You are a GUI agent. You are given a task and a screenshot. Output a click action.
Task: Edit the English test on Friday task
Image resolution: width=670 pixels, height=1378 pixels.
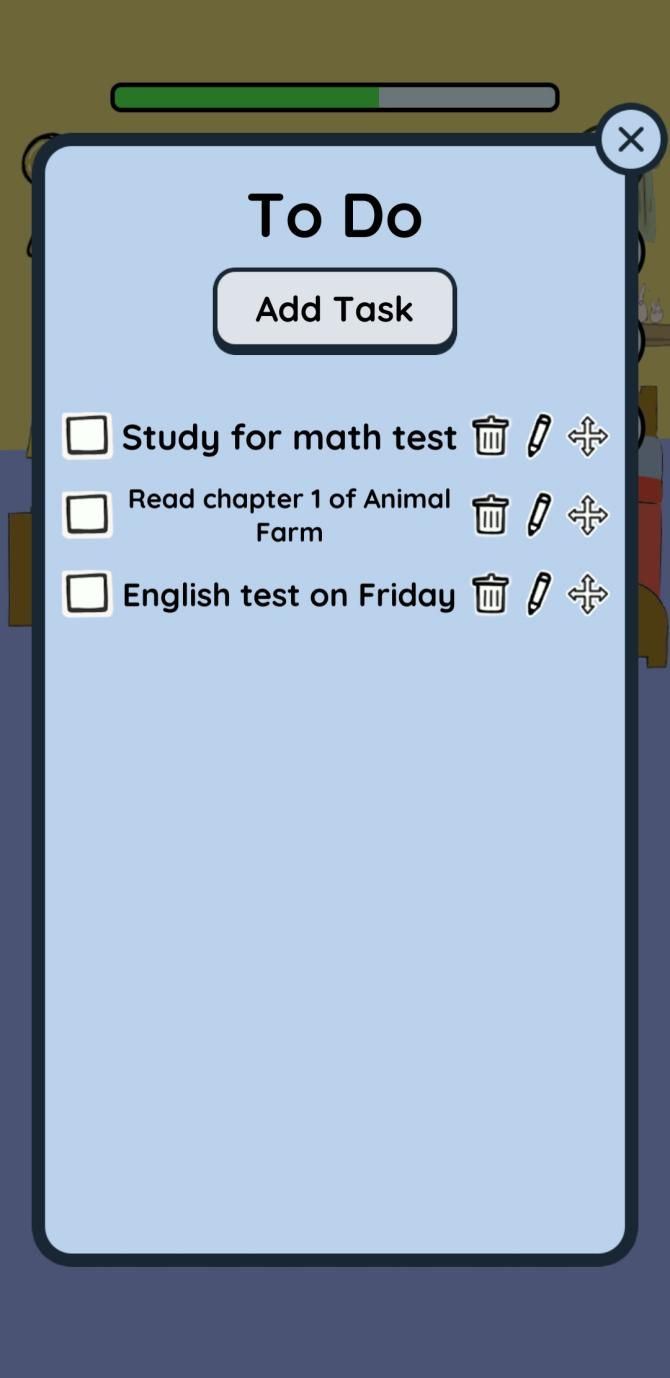539,594
